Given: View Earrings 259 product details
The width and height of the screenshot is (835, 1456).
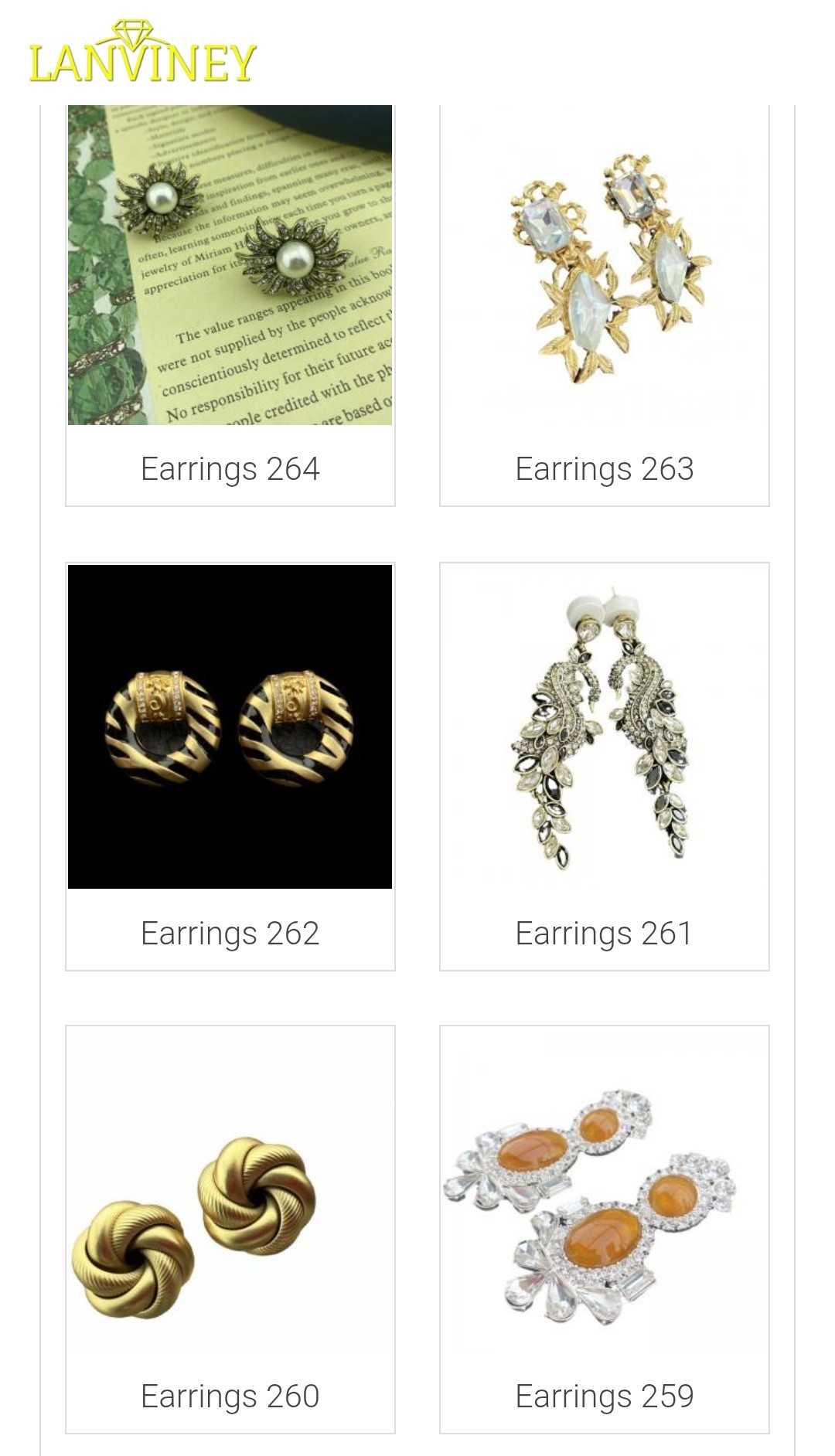Looking at the screenshot, I should (x=604, y=1229).
